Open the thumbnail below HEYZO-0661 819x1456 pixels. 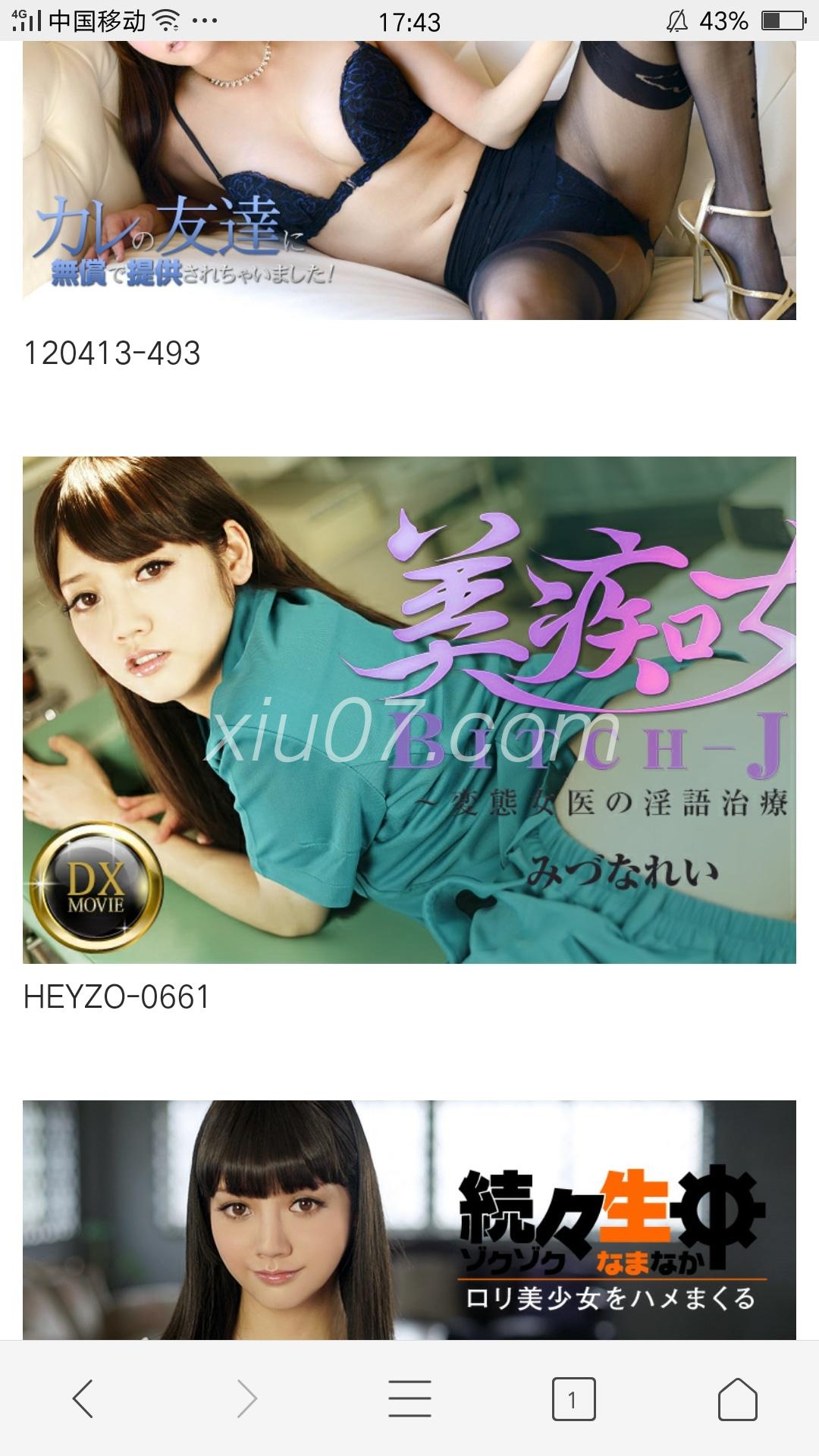coord(409,1219)
